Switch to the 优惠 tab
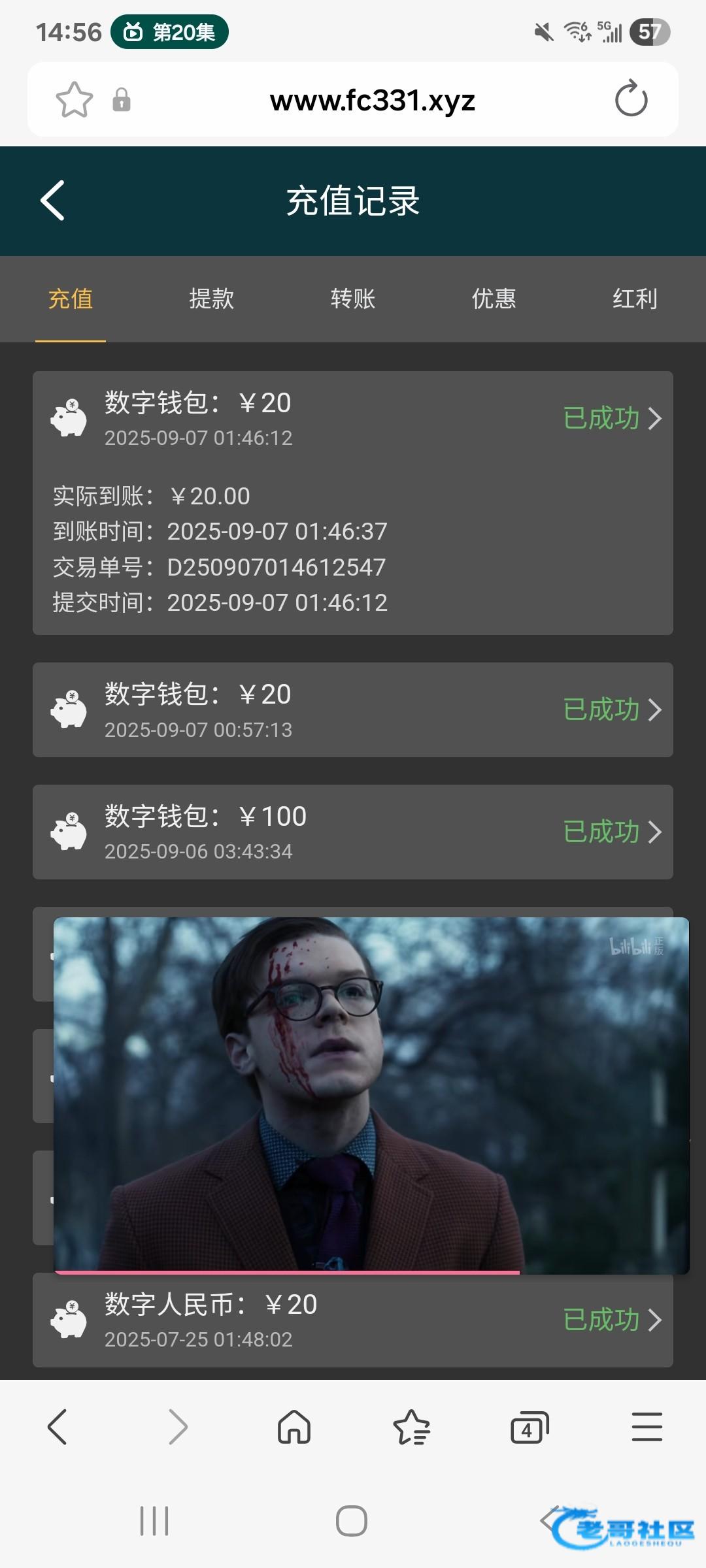 494,299
